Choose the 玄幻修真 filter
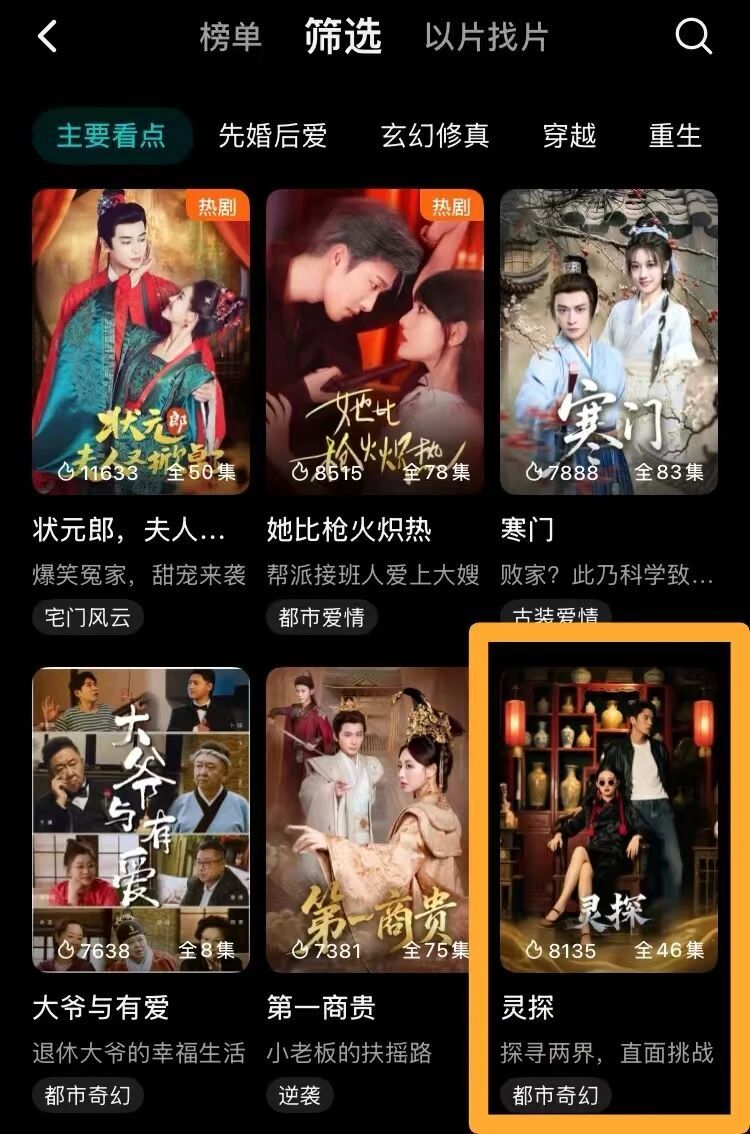Viewport: 750px width, 1134px height. pyautogui.click(x=435, y=136)
